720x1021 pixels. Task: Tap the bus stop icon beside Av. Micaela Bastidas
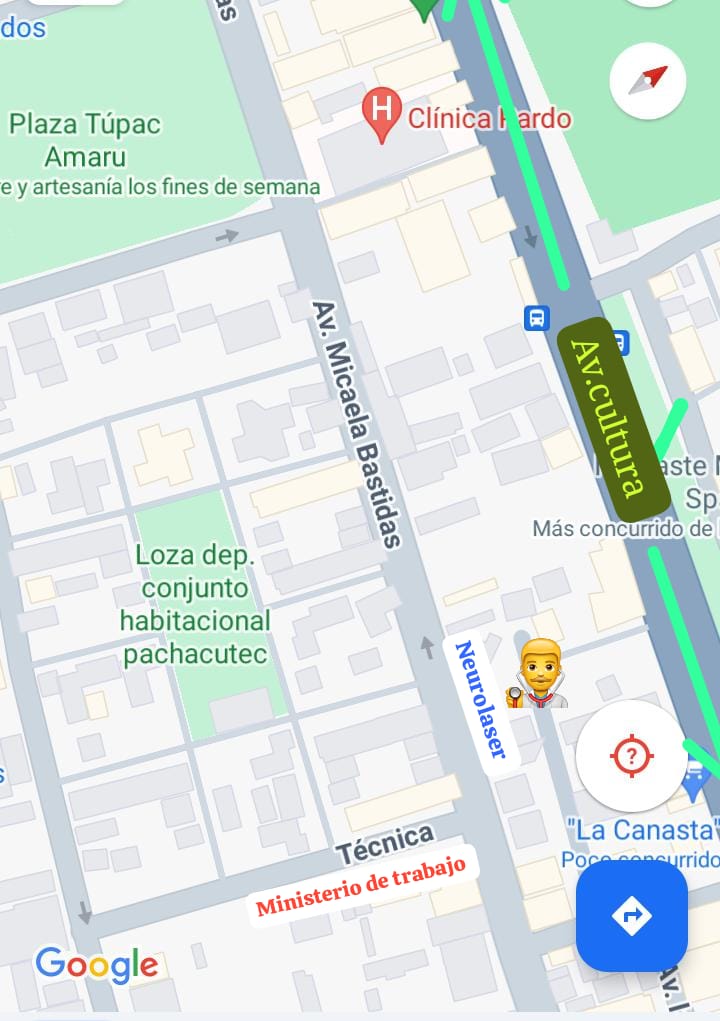(x=537, y=318)
